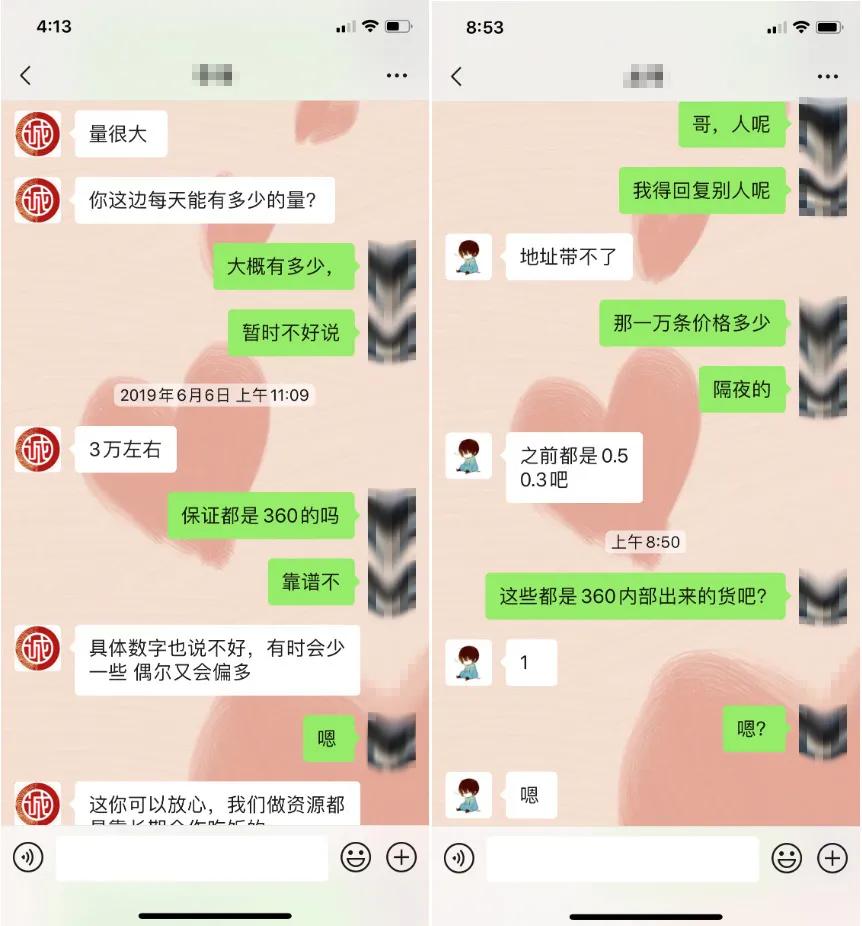
Task: Navigate back with the right chat's back arrow
Action: coord(457,75)
